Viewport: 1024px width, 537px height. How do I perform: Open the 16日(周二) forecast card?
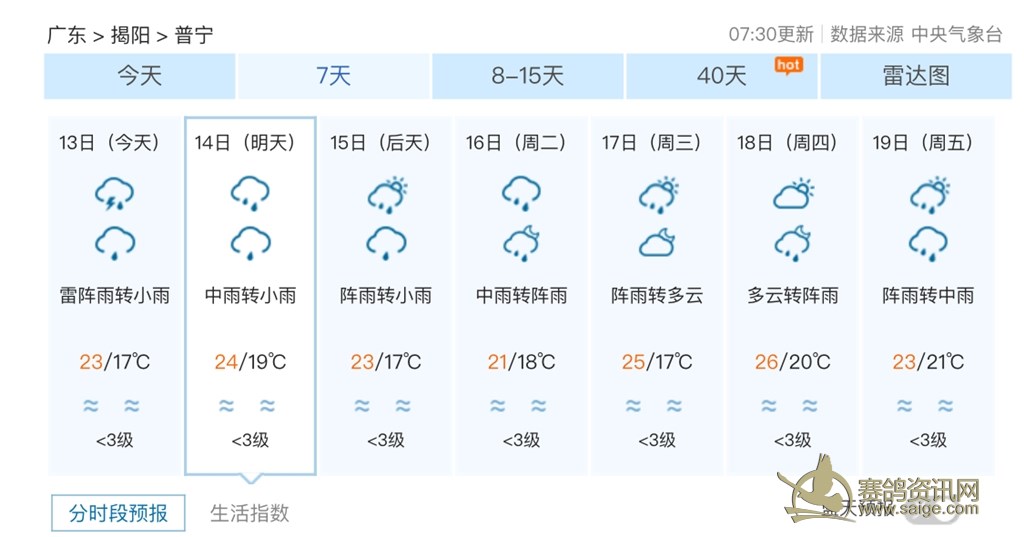coord(521,295)
